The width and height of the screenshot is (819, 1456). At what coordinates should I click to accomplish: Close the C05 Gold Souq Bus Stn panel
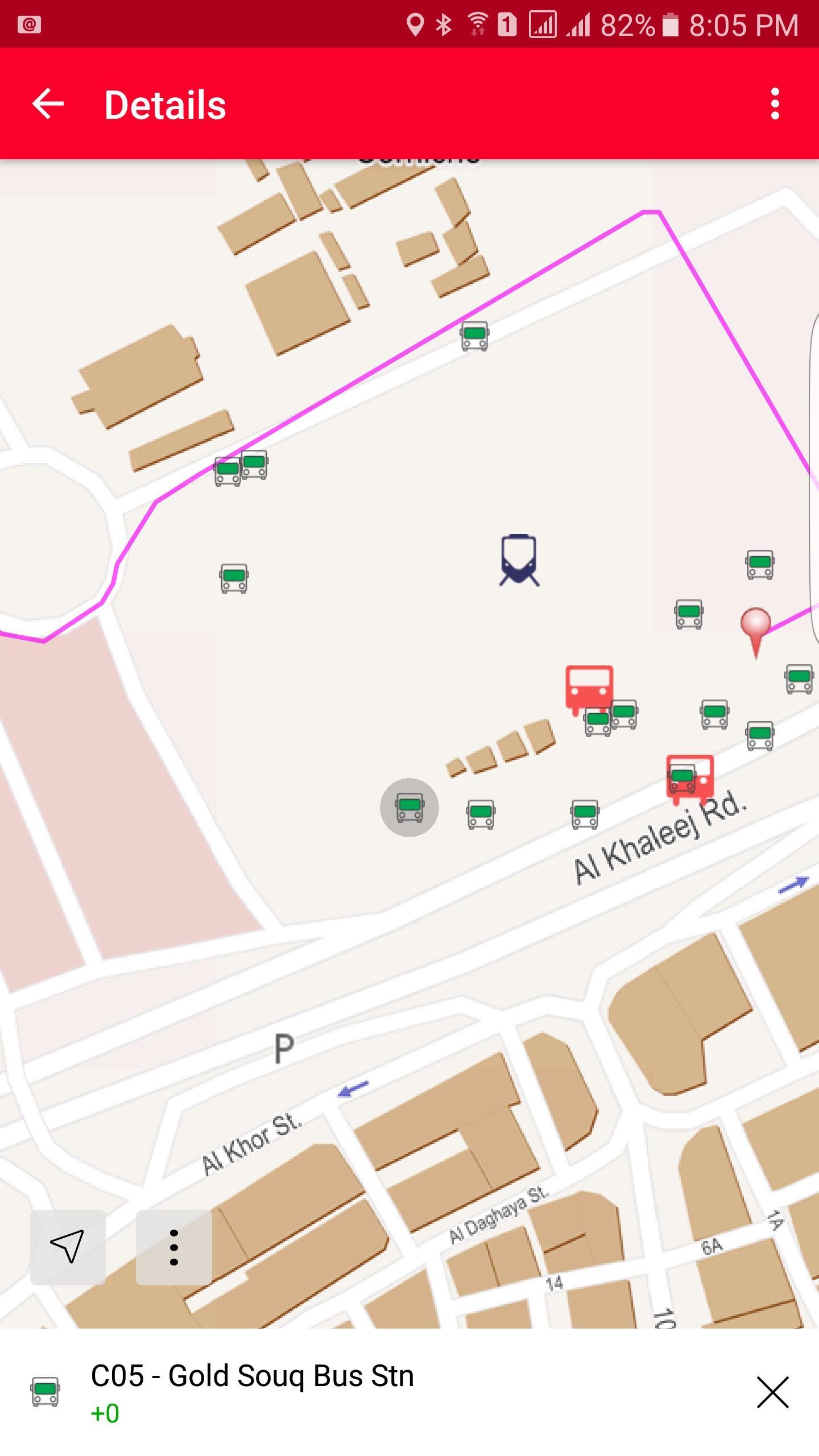[772, 1392]
